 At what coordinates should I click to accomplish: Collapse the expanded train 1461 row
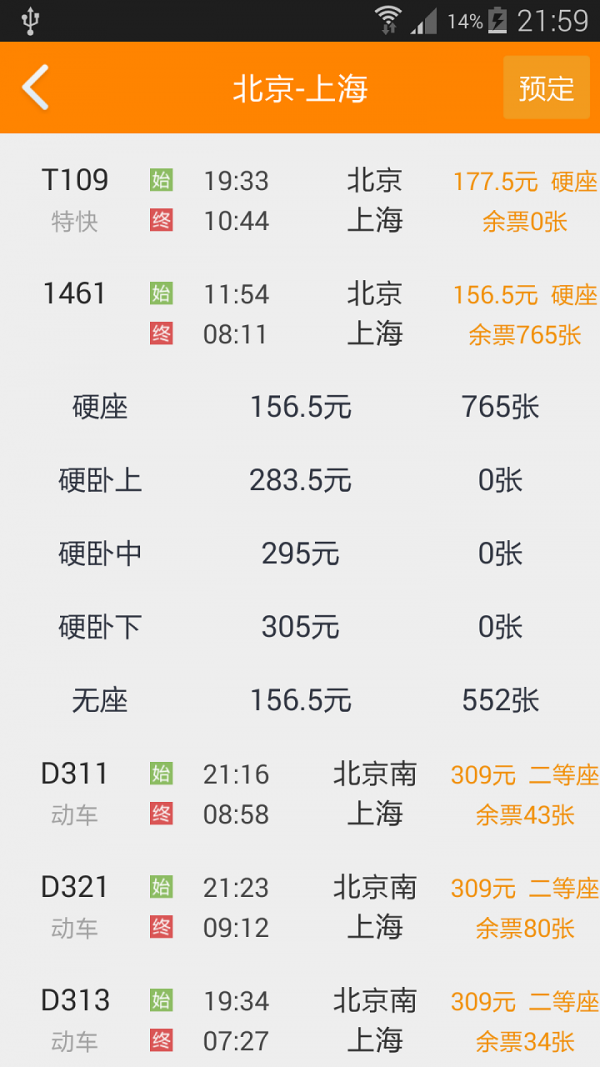(300, 313)
